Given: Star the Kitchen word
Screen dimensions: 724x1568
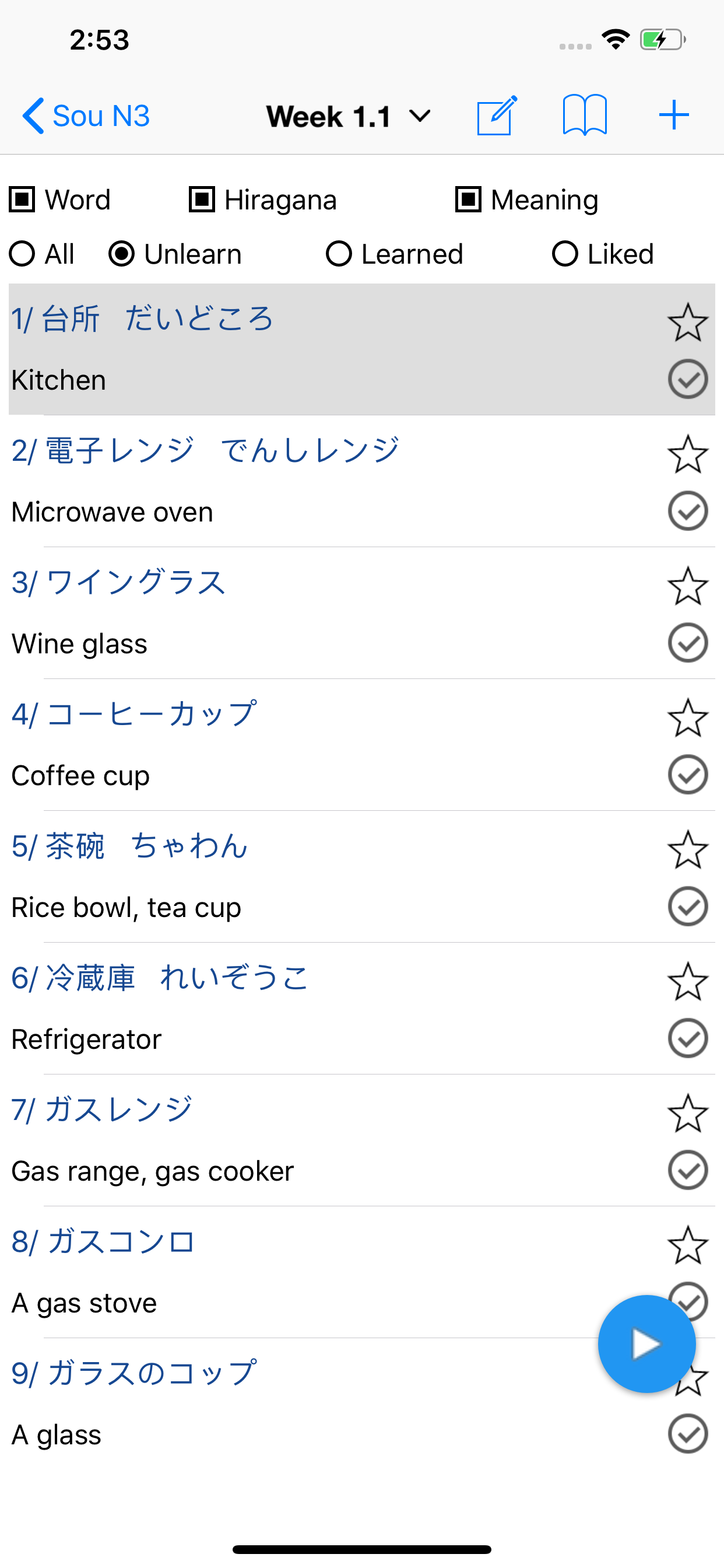Looking at the screenshot, I should click(687, 322).
